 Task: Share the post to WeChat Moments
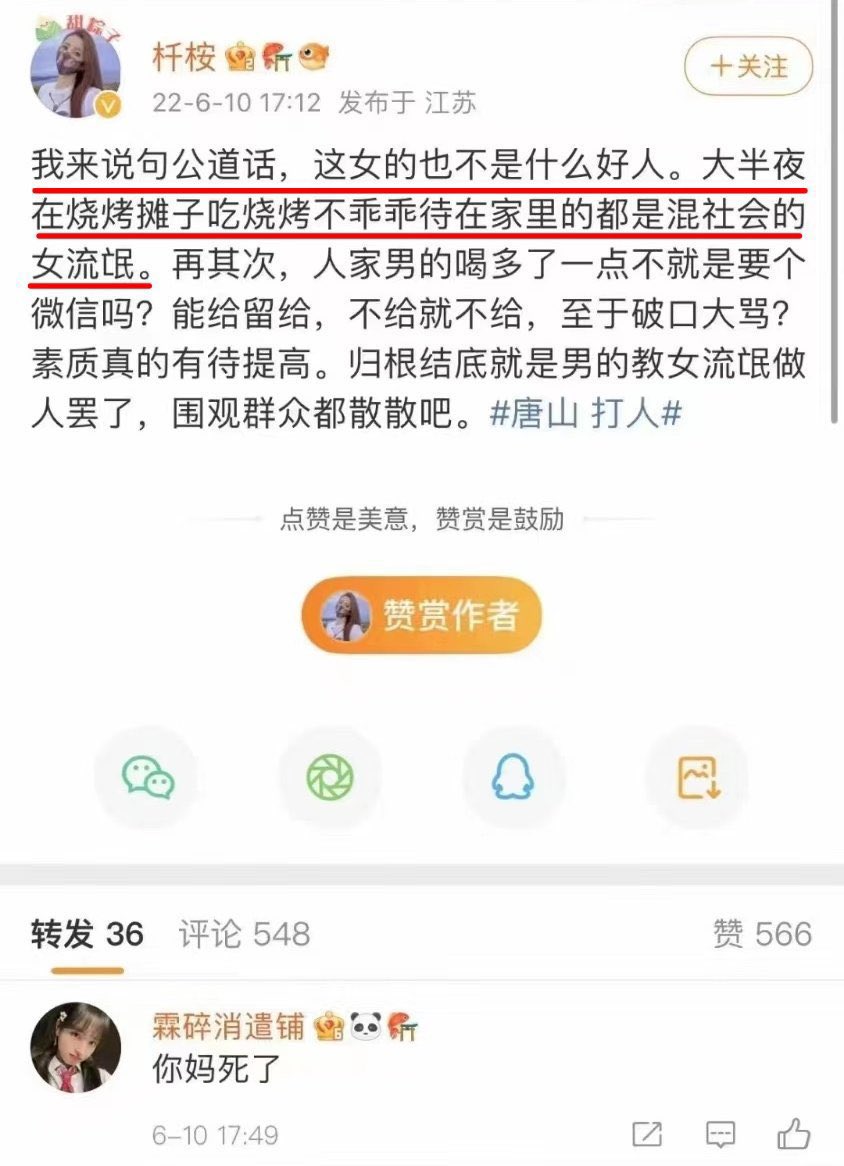(x=330, y=778)
